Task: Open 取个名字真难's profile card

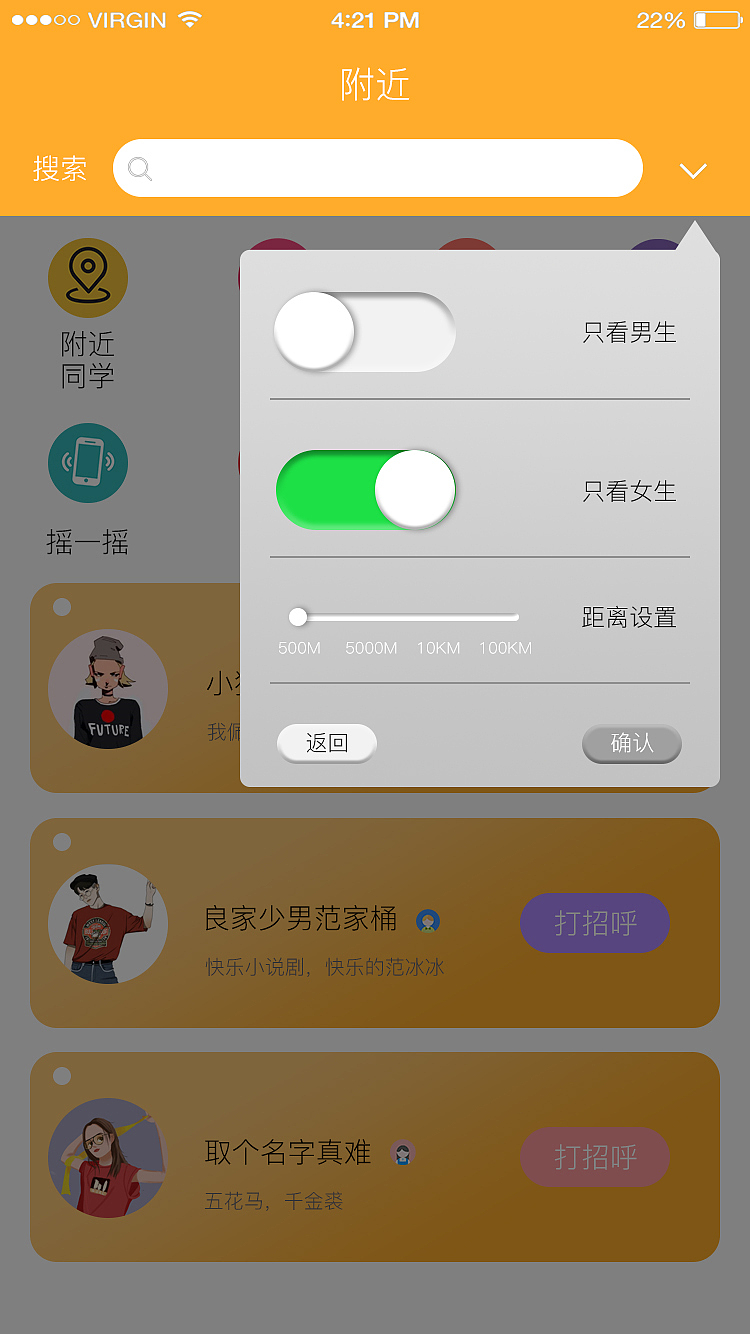Action: click(x=288, y=1157)
